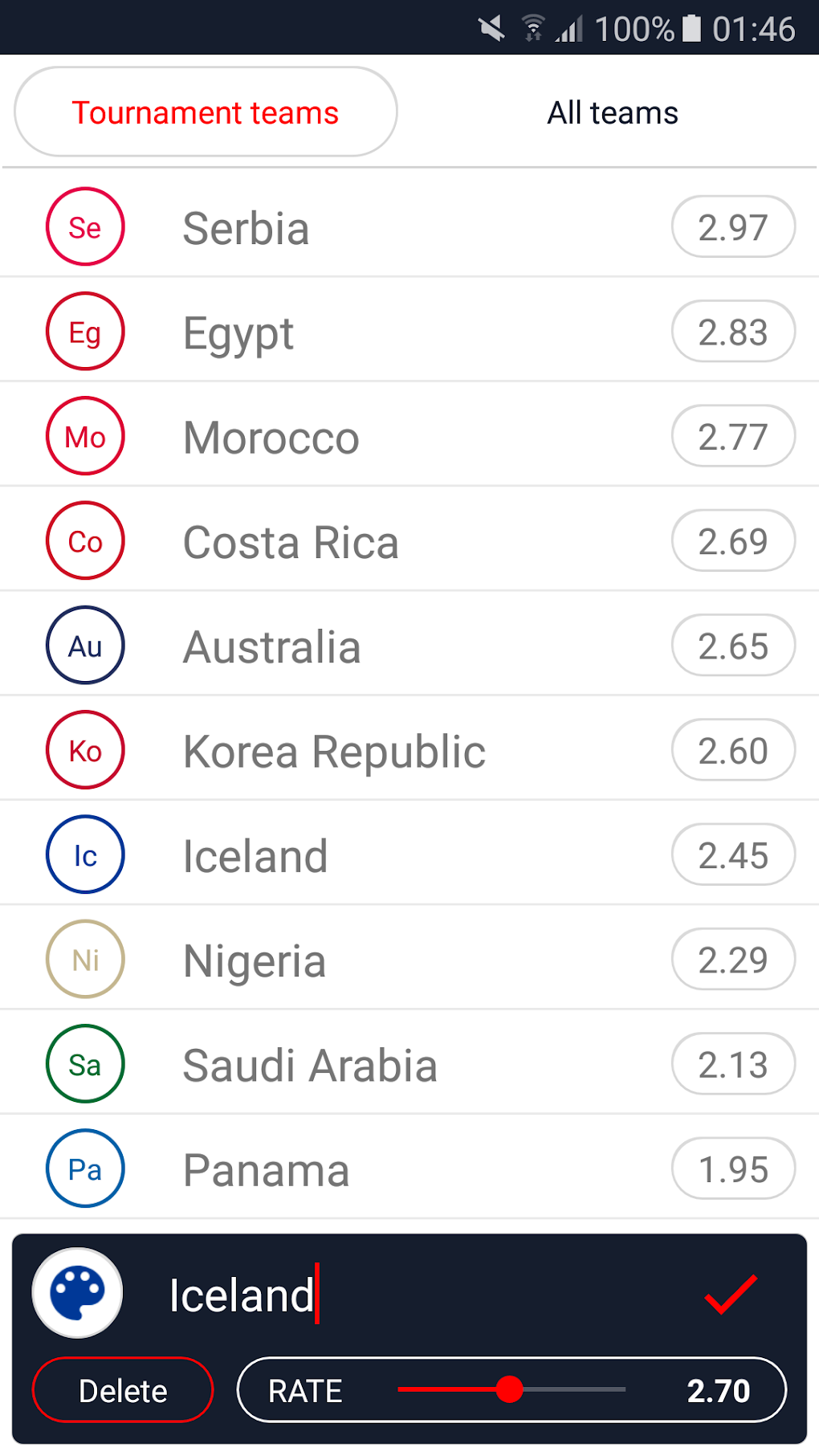Image resolution: width=819 pixels, height=1456 pixels.
Task: Open the rating oval next to Serbia
Action: [x=732, y=226]
